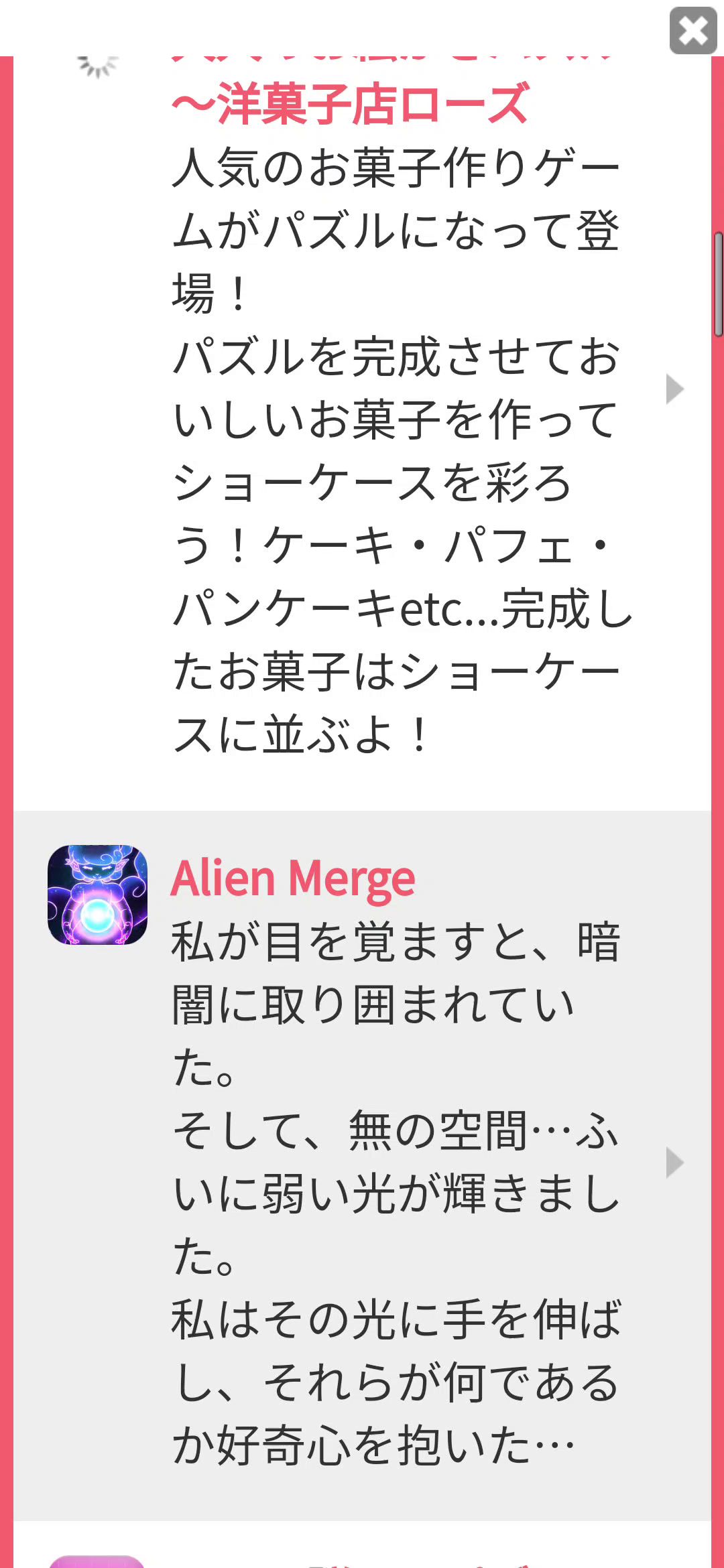The width and height of the screenshot is (724, 1568).
Task: Tap the Alien Merge app icon
Action: click(x=98, y=895)
